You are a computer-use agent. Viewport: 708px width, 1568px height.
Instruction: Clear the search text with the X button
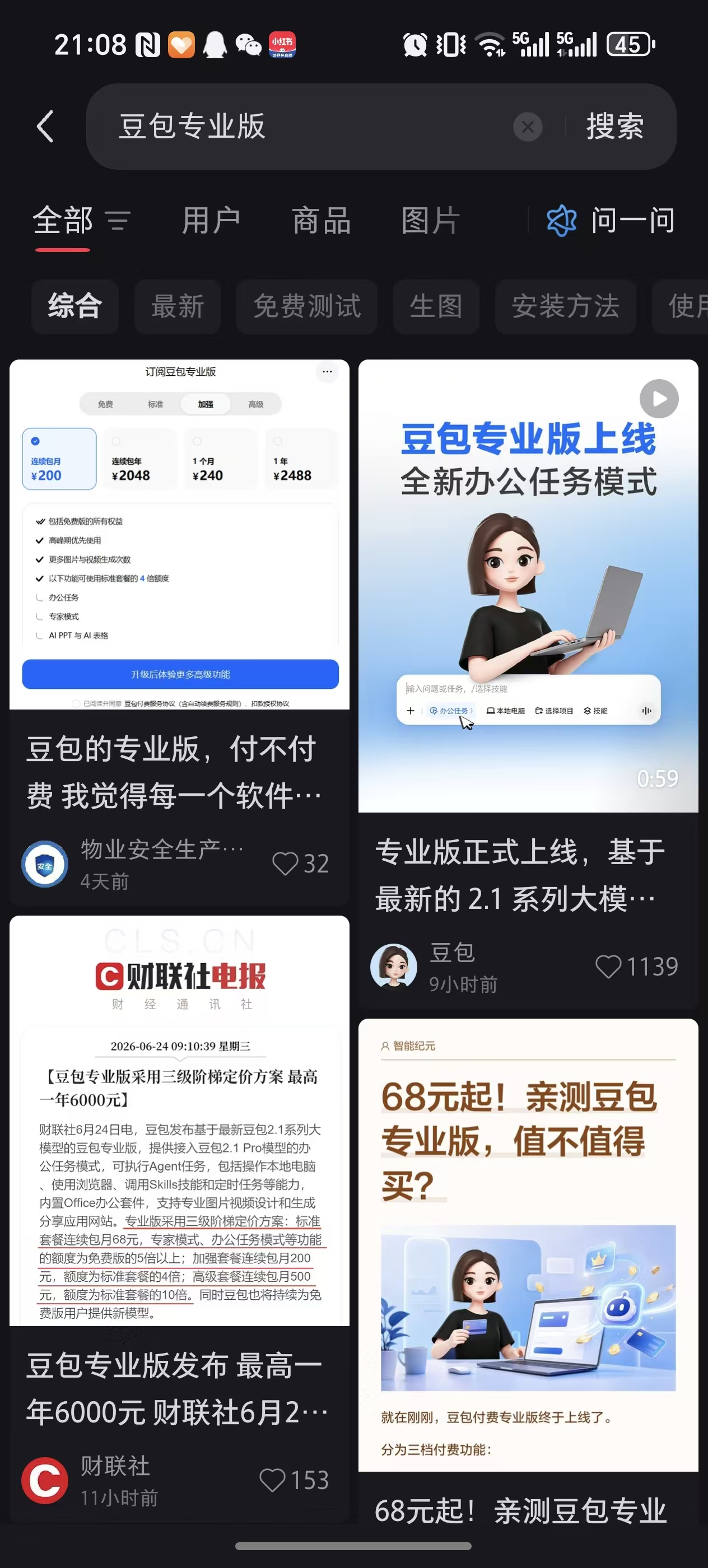[x=527, y=127]
